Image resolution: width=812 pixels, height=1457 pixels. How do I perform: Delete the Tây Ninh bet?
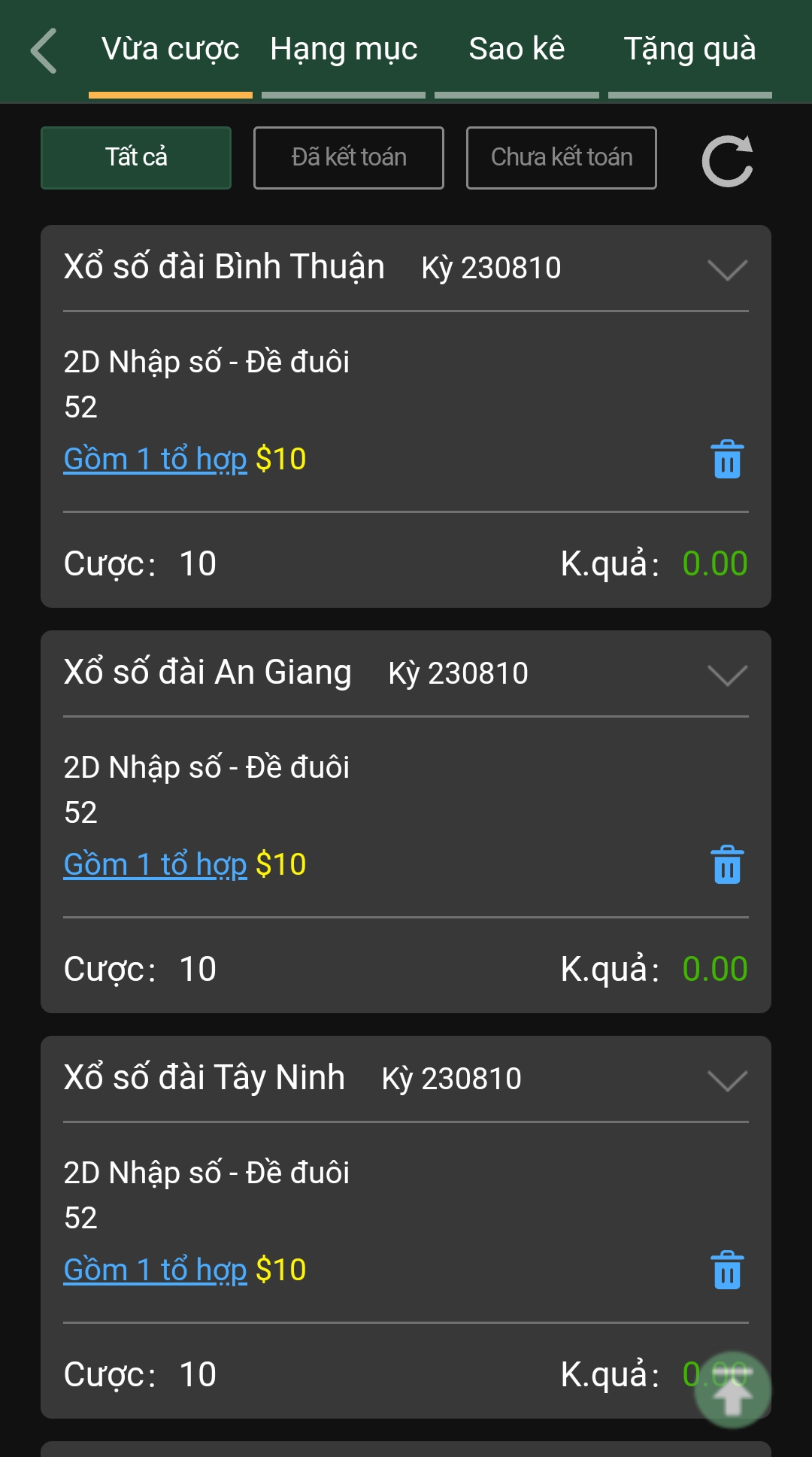pyautogui.click(x=727, y=1270)
